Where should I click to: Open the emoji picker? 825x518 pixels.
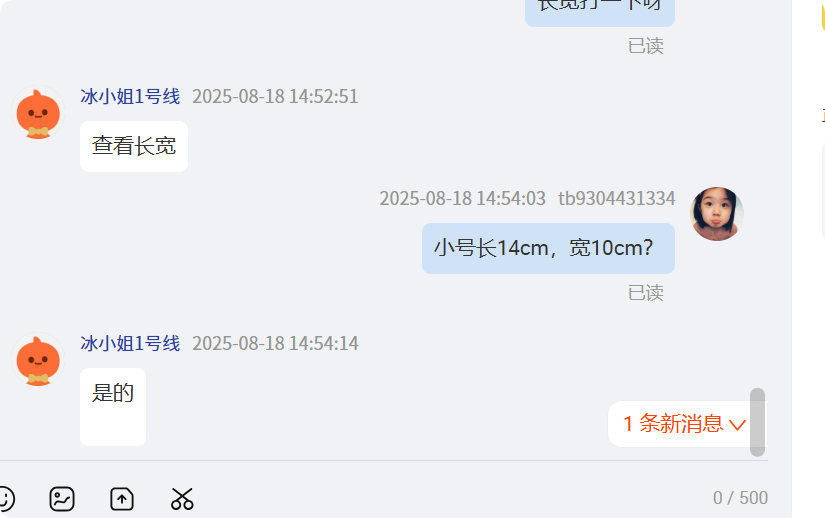coord(4,498)
